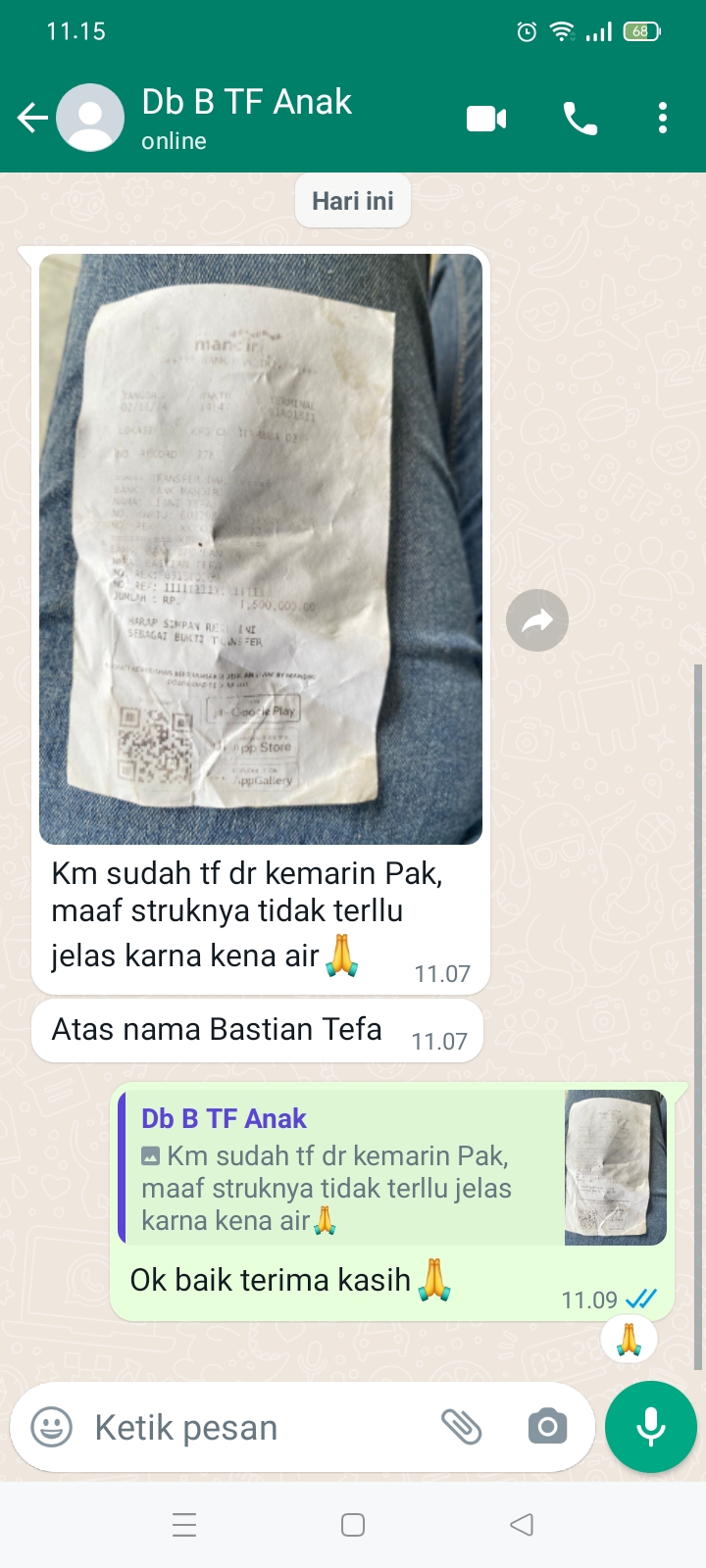Open Db B TF Anak contact info
The height and width of the screenshot is (1568, 706).
click(x=247, y=117)
